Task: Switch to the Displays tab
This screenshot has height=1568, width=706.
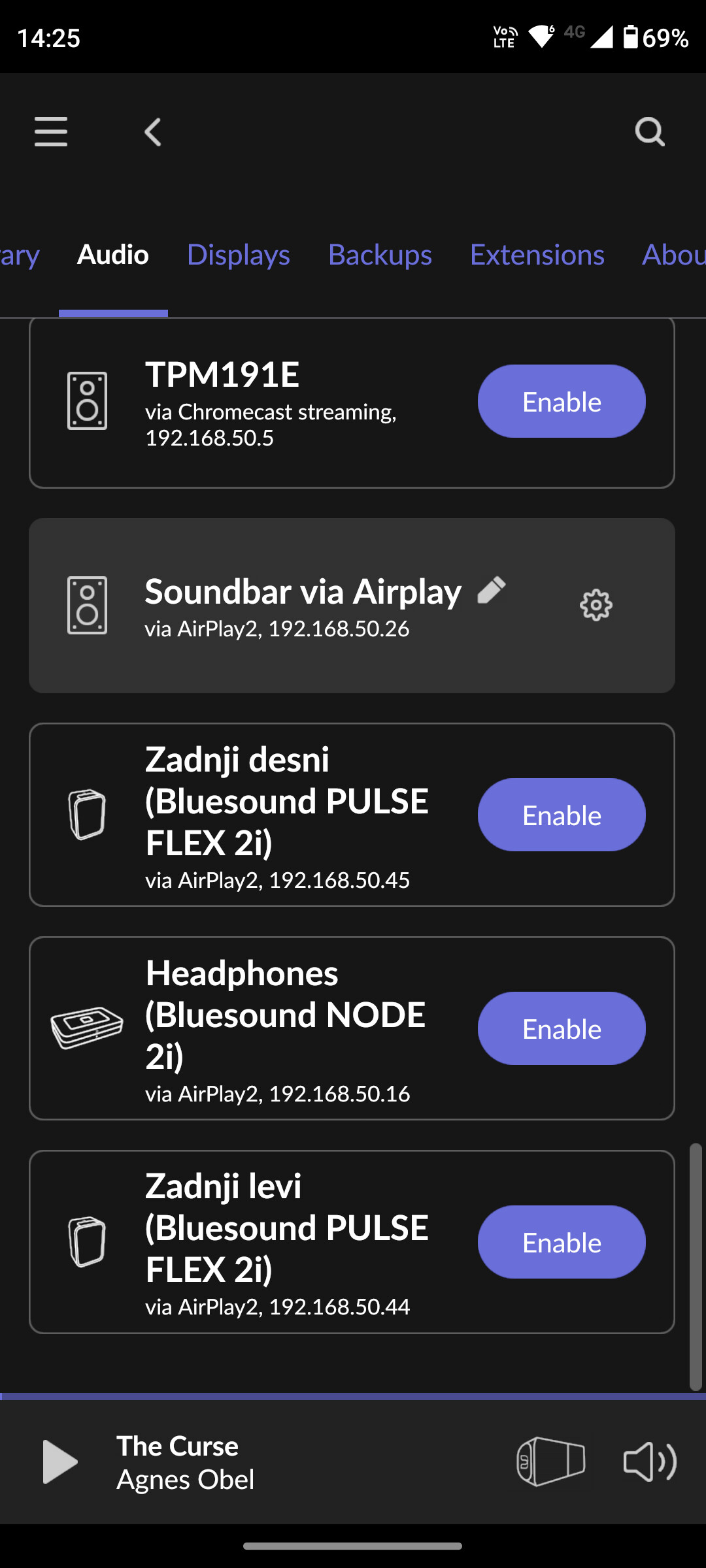Action: [x=239, y=255]
